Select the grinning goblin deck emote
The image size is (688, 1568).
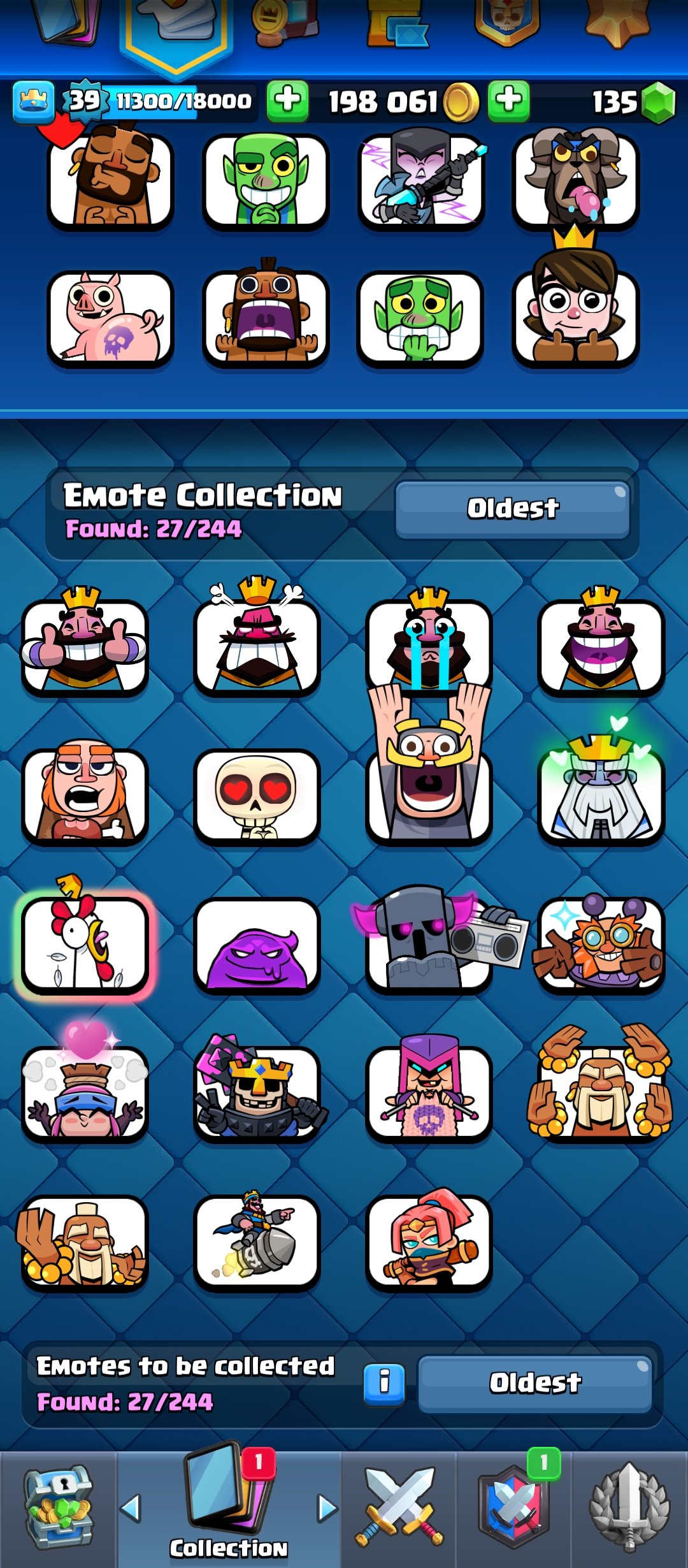click(266, 181)
